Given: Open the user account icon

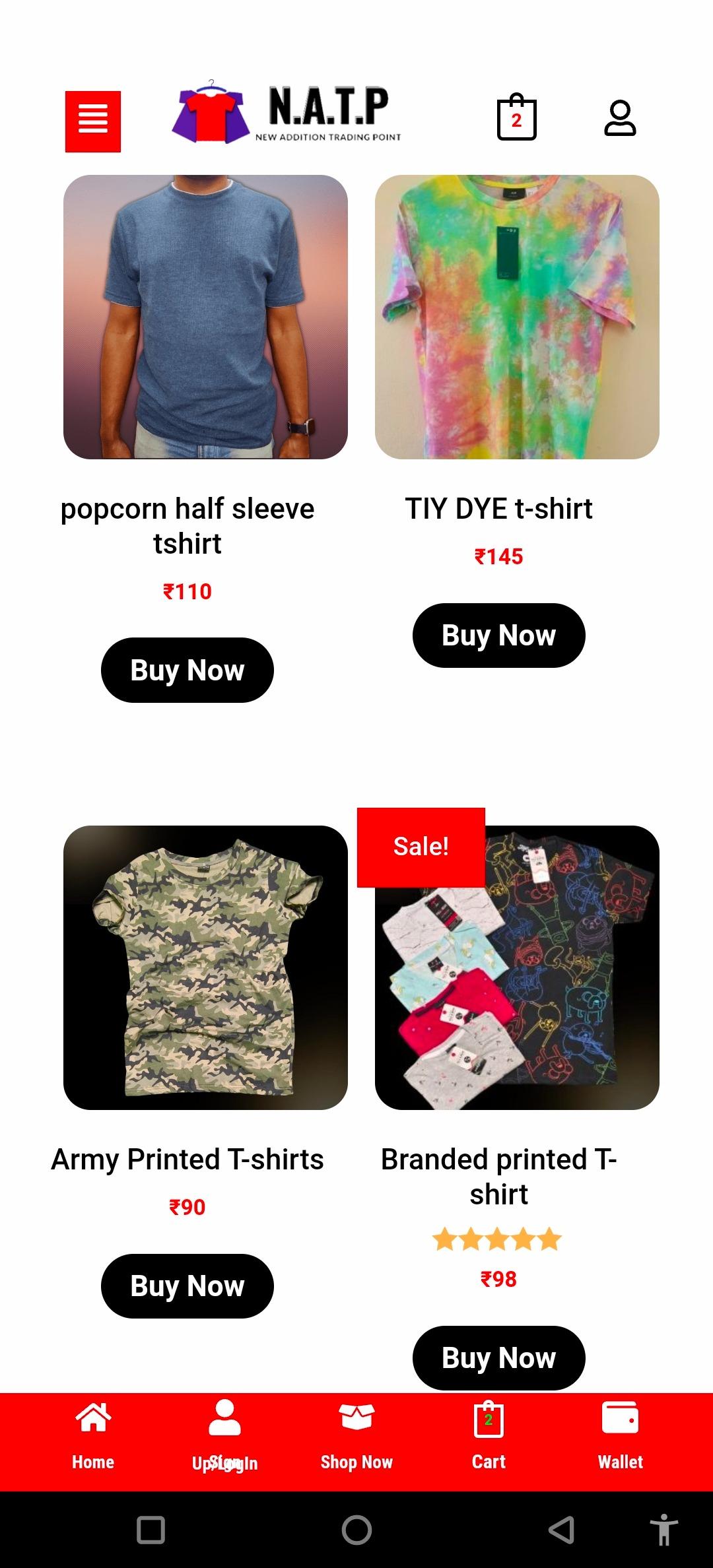Looking at the screenshot, I should tap(620, 118).
